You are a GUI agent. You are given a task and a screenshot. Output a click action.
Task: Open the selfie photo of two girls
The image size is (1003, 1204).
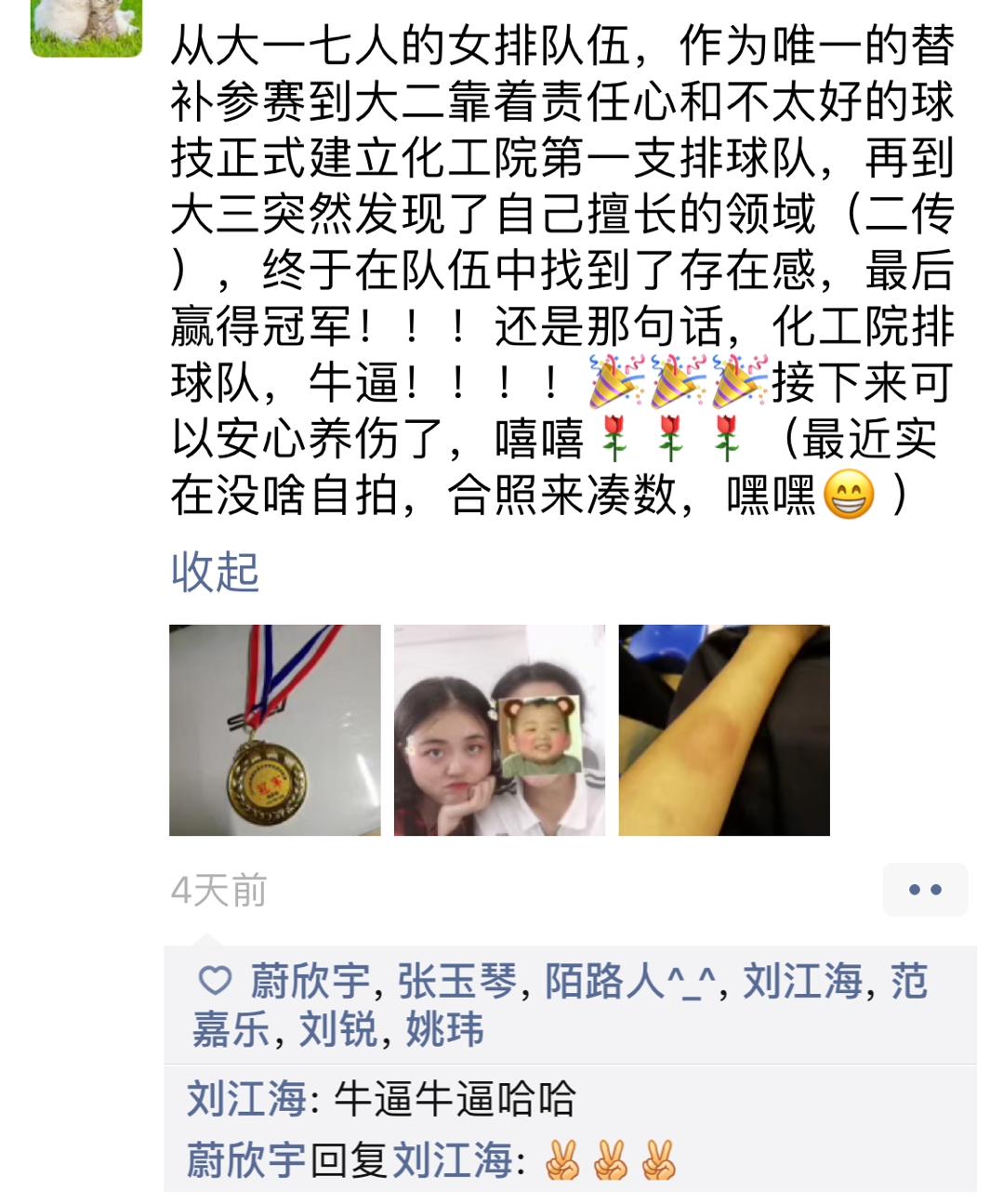(499, 730)
